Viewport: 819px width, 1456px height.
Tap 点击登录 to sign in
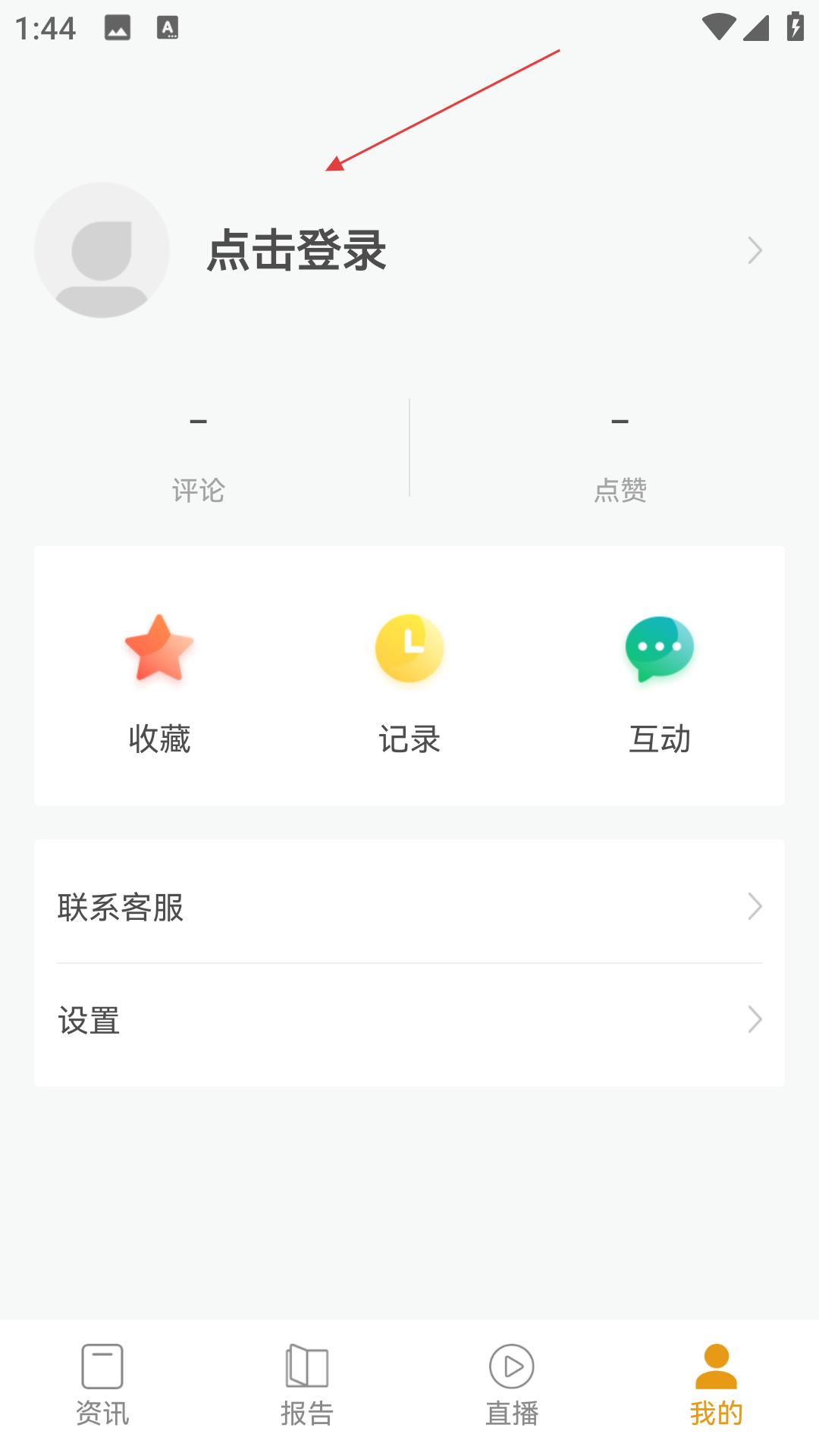pyautogui.click(x=297, y=250)
